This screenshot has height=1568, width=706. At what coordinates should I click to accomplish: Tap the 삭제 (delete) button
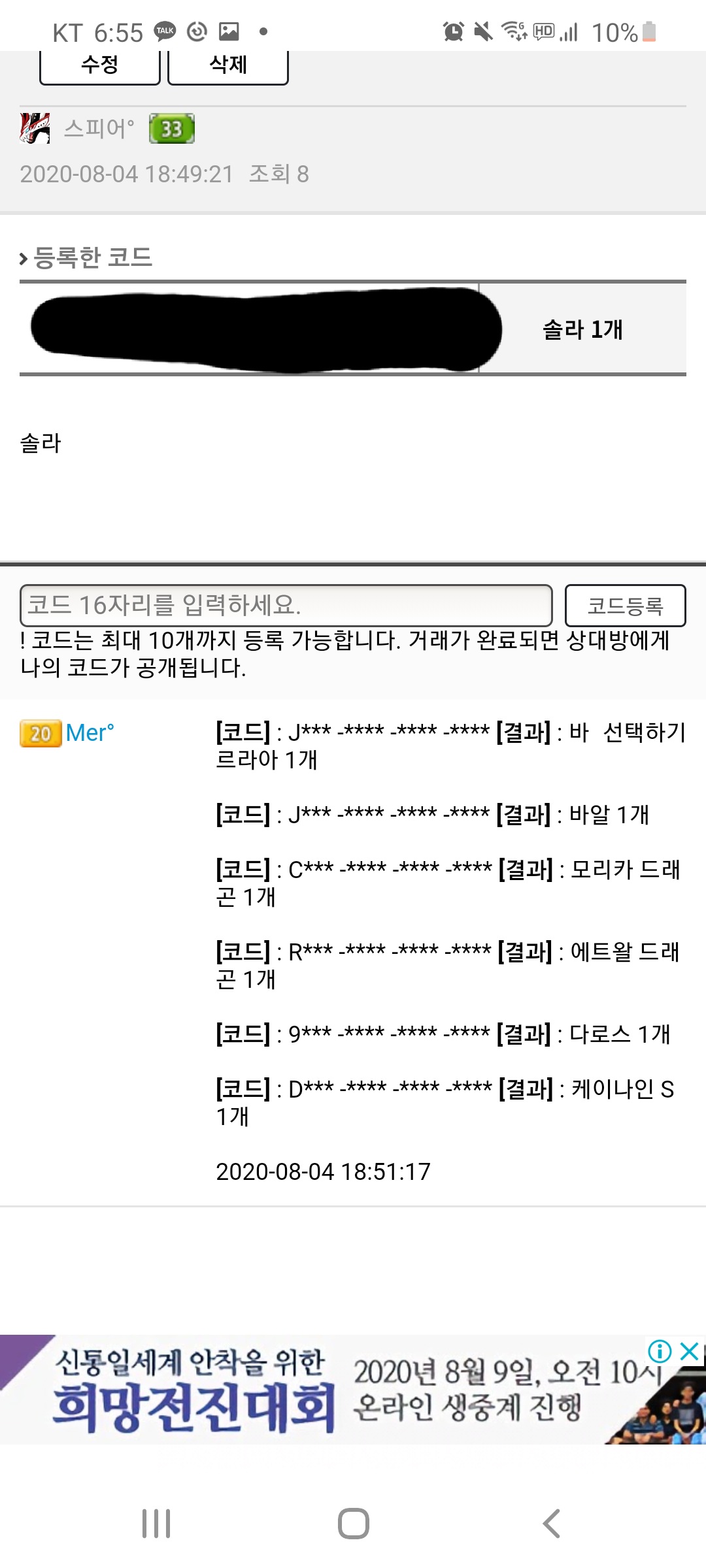pos(227,66)
